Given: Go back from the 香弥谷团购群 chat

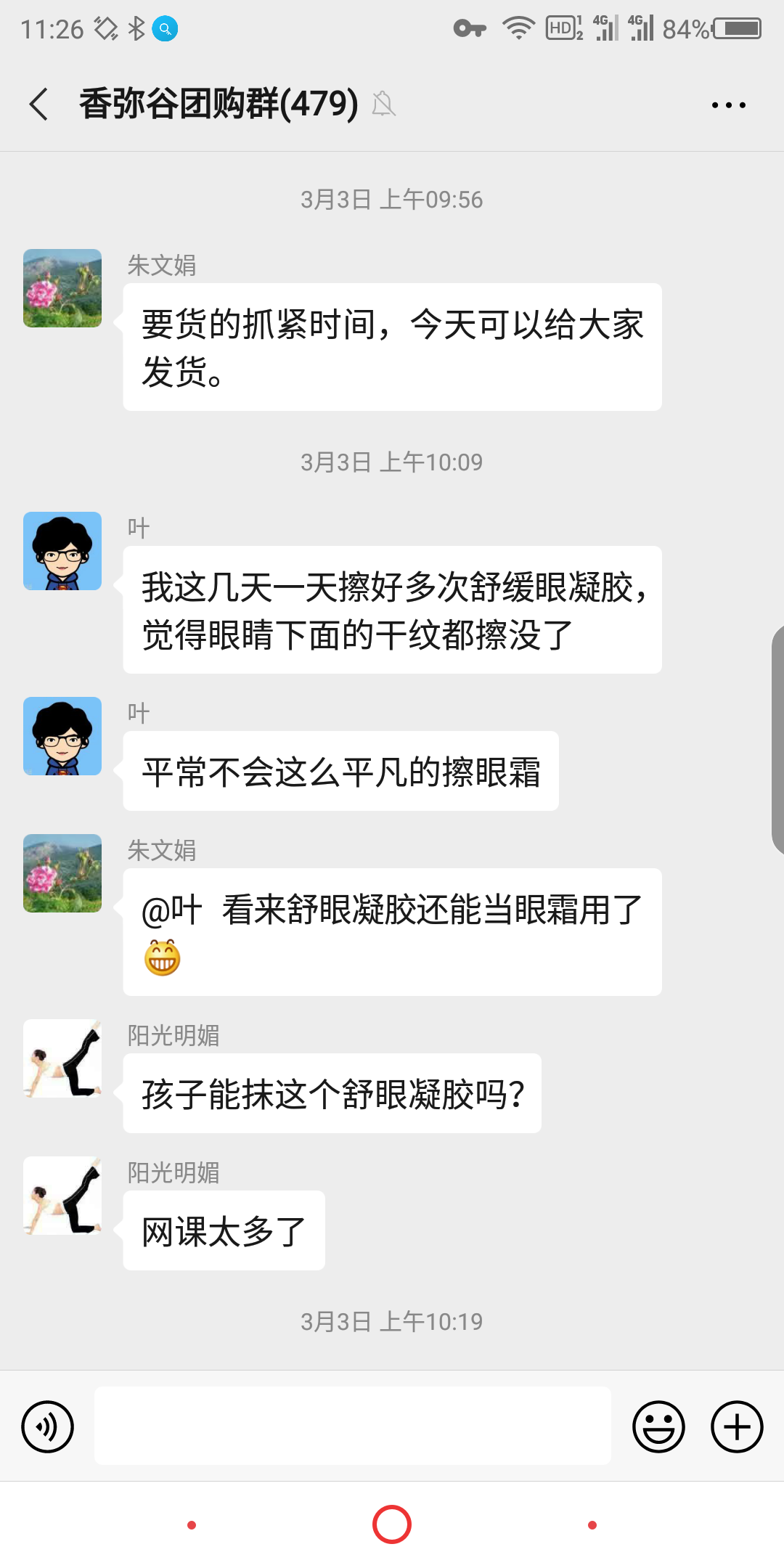Looking at the screenshot, I should tap(39, 104).
